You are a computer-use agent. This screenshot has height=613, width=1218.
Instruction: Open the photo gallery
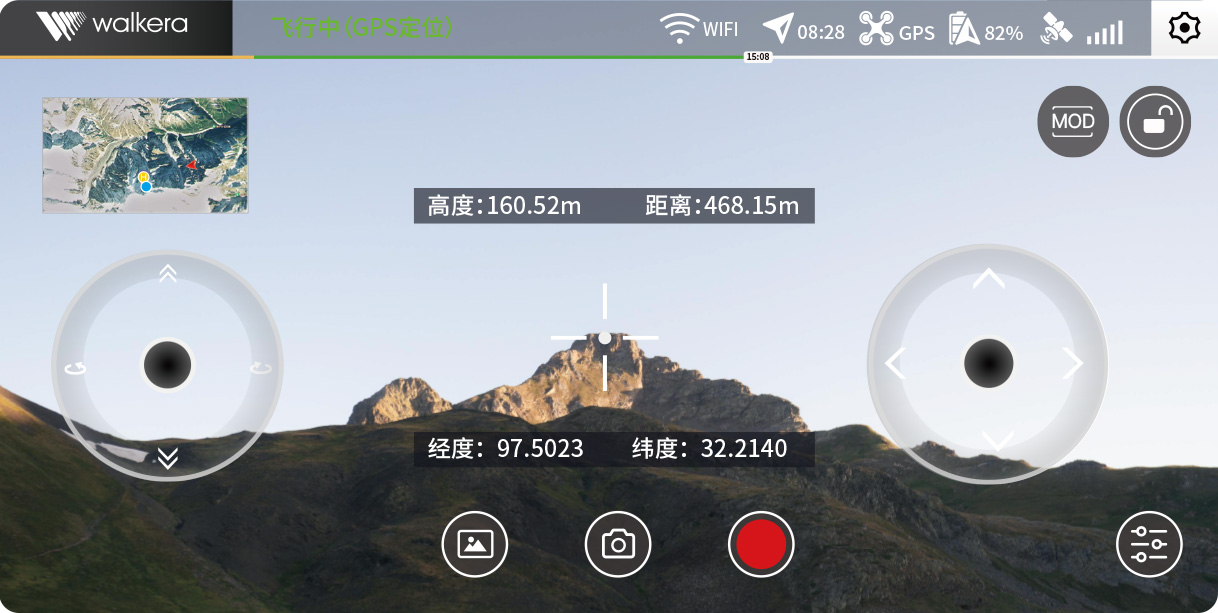pos(475,545)
